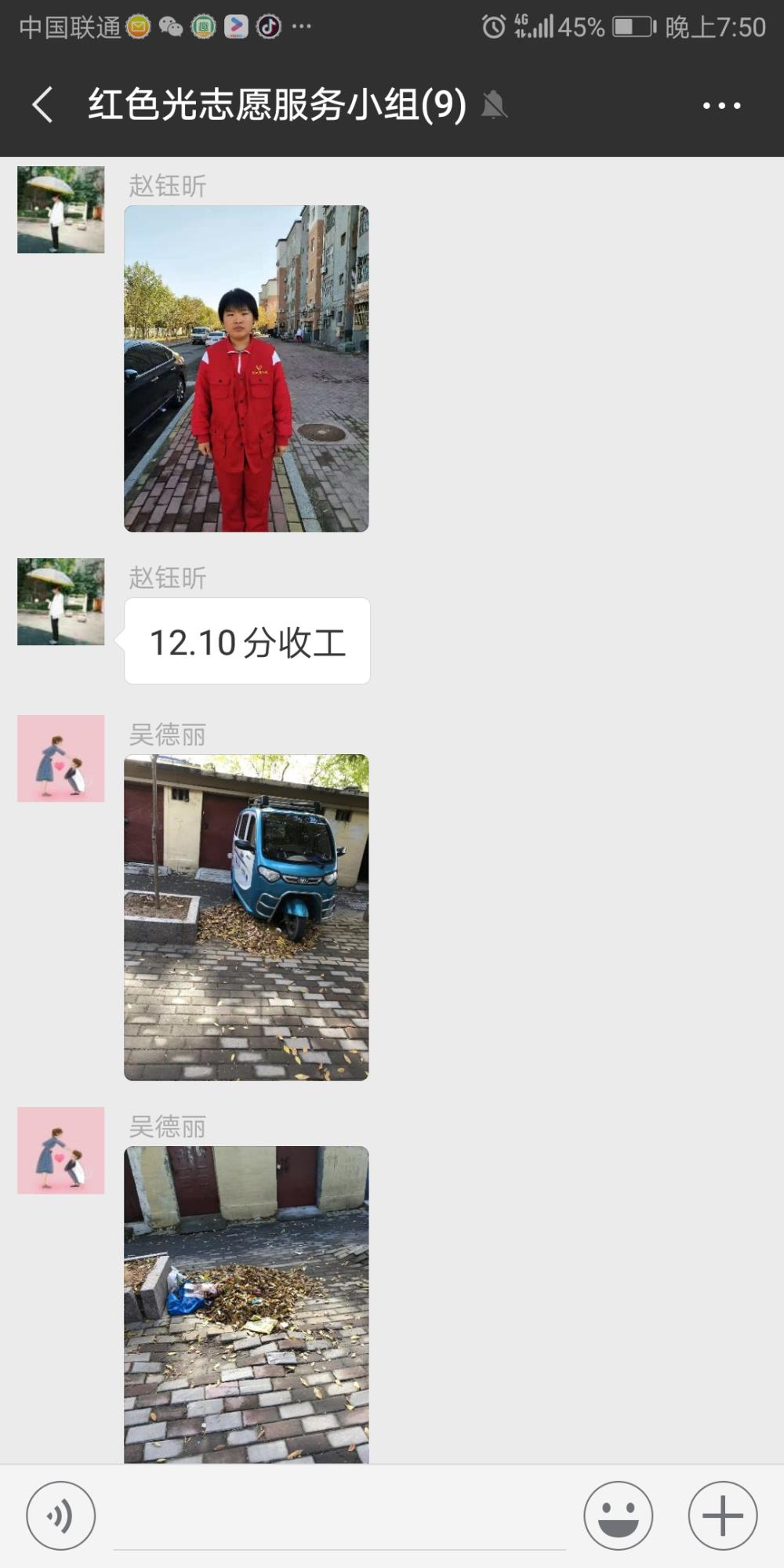Open 吴德丽's photo of the leaf pile
The image size is (784, 1568).
click(x=246, y=1305)
